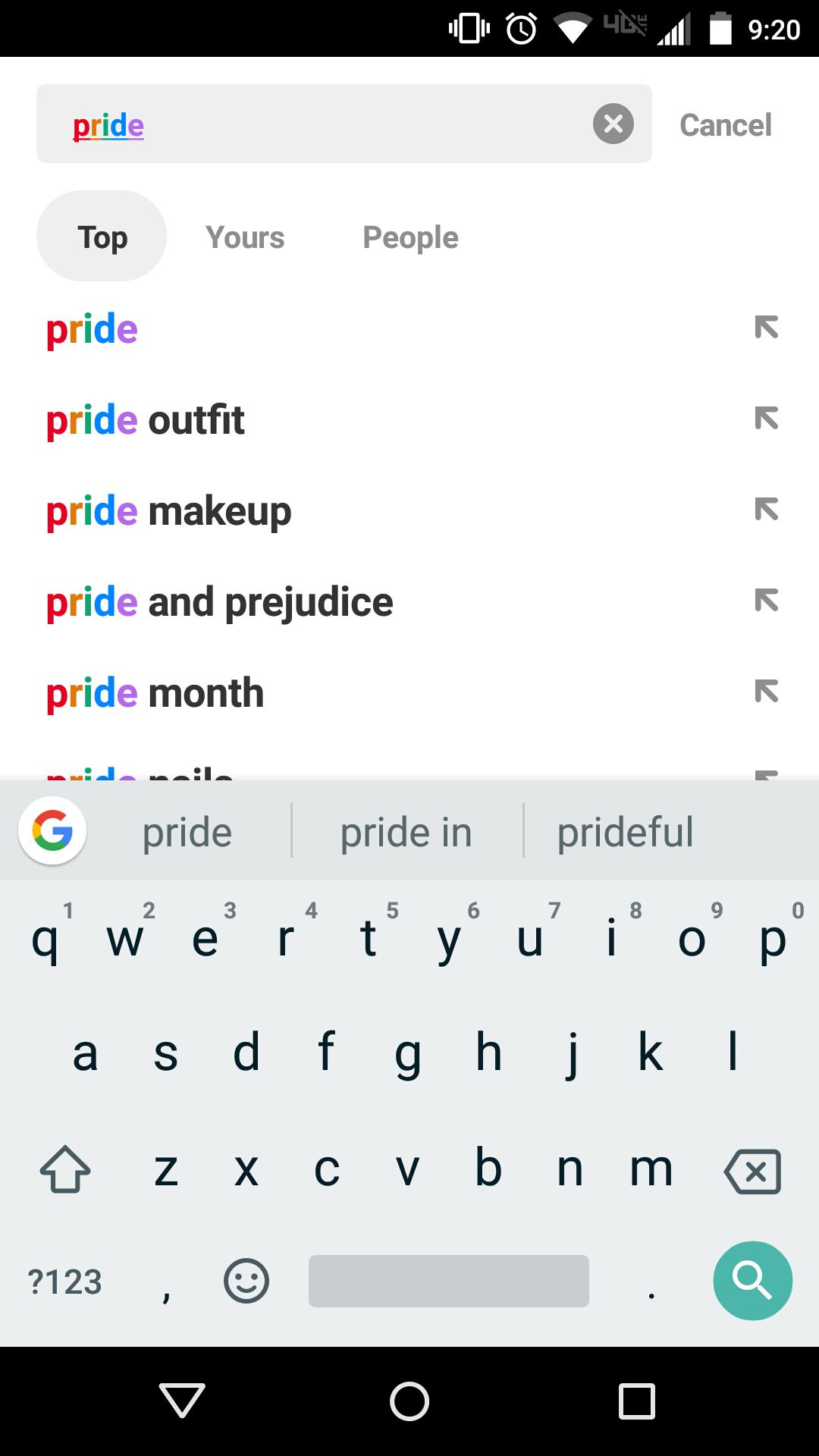Cancel the search

726,125
